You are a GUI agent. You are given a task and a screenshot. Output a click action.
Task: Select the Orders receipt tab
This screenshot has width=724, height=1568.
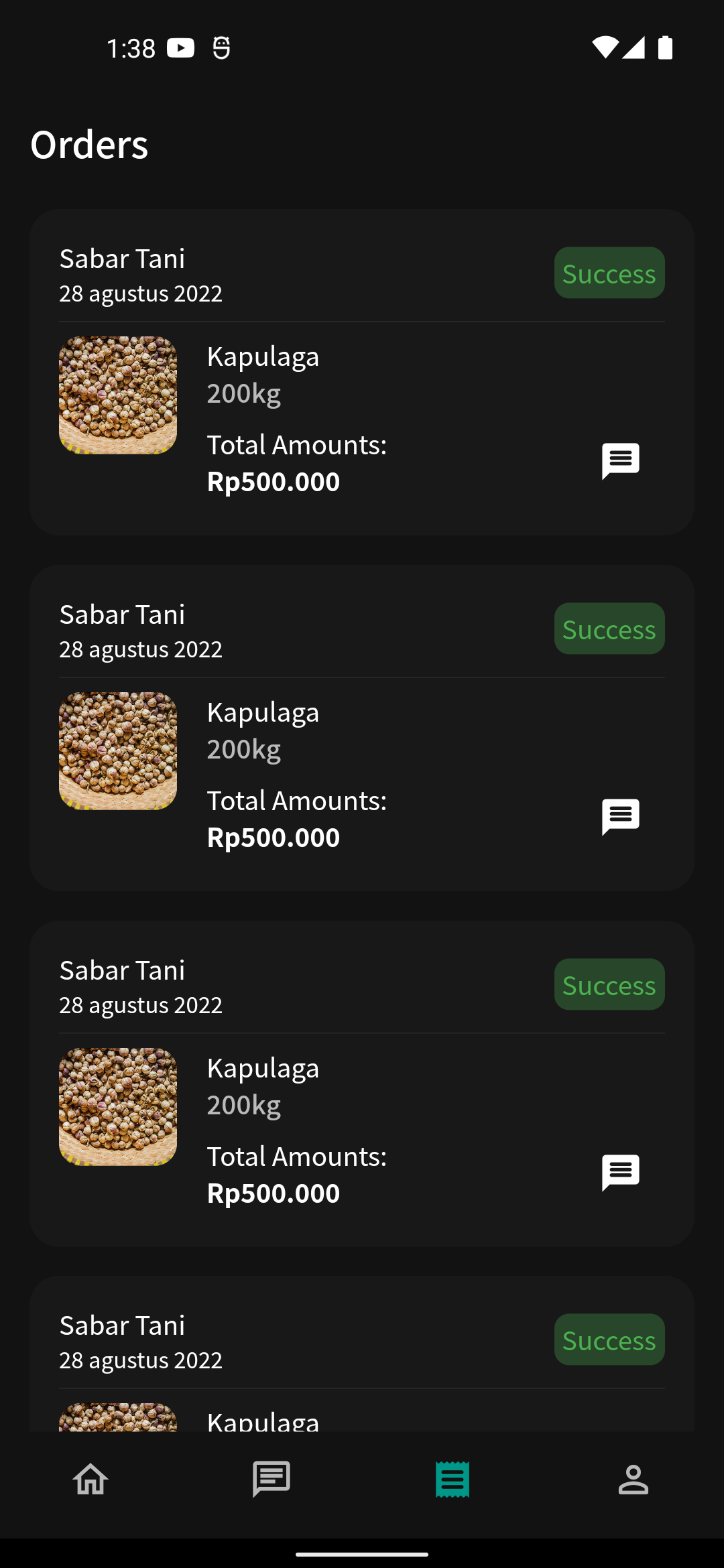[452, 1480]
